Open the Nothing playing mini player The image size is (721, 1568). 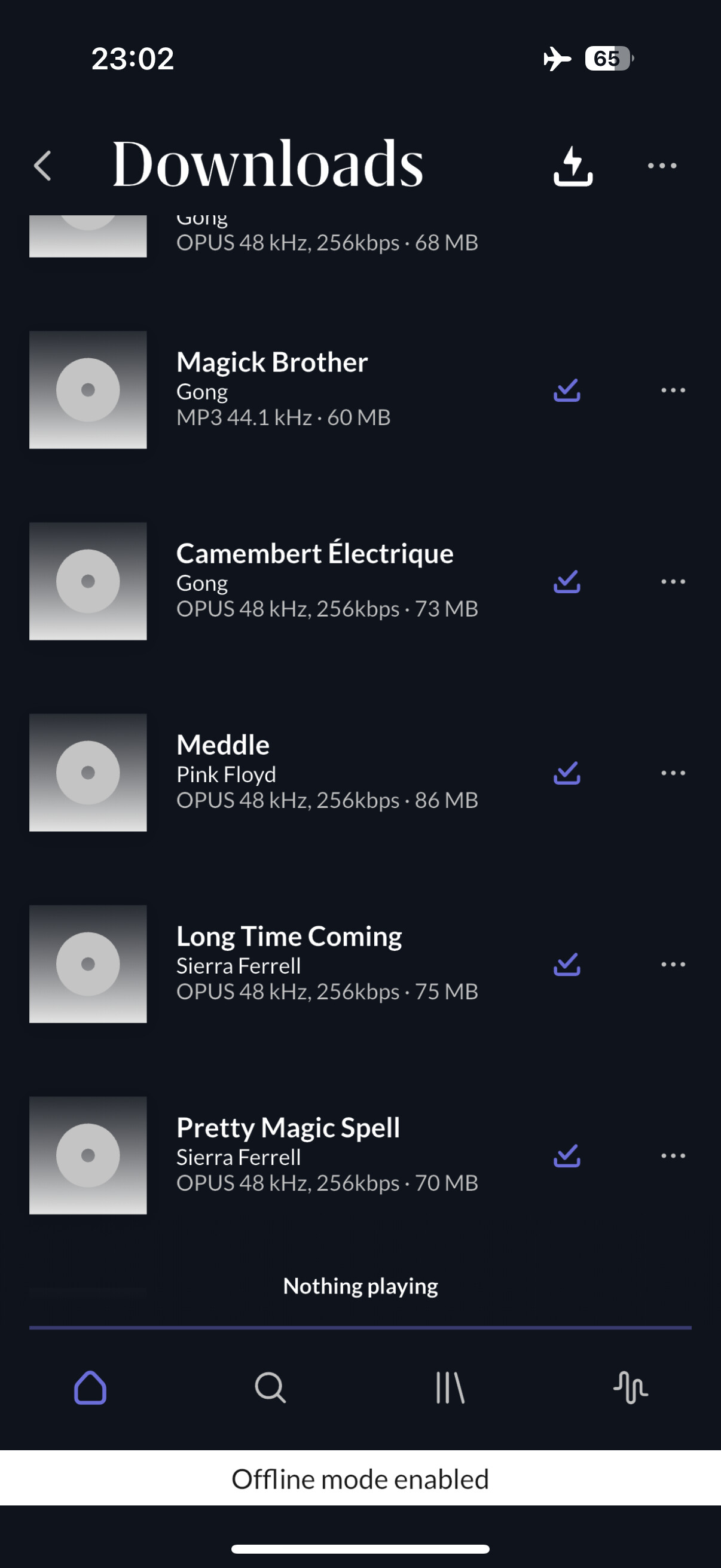pos(360,1286)
